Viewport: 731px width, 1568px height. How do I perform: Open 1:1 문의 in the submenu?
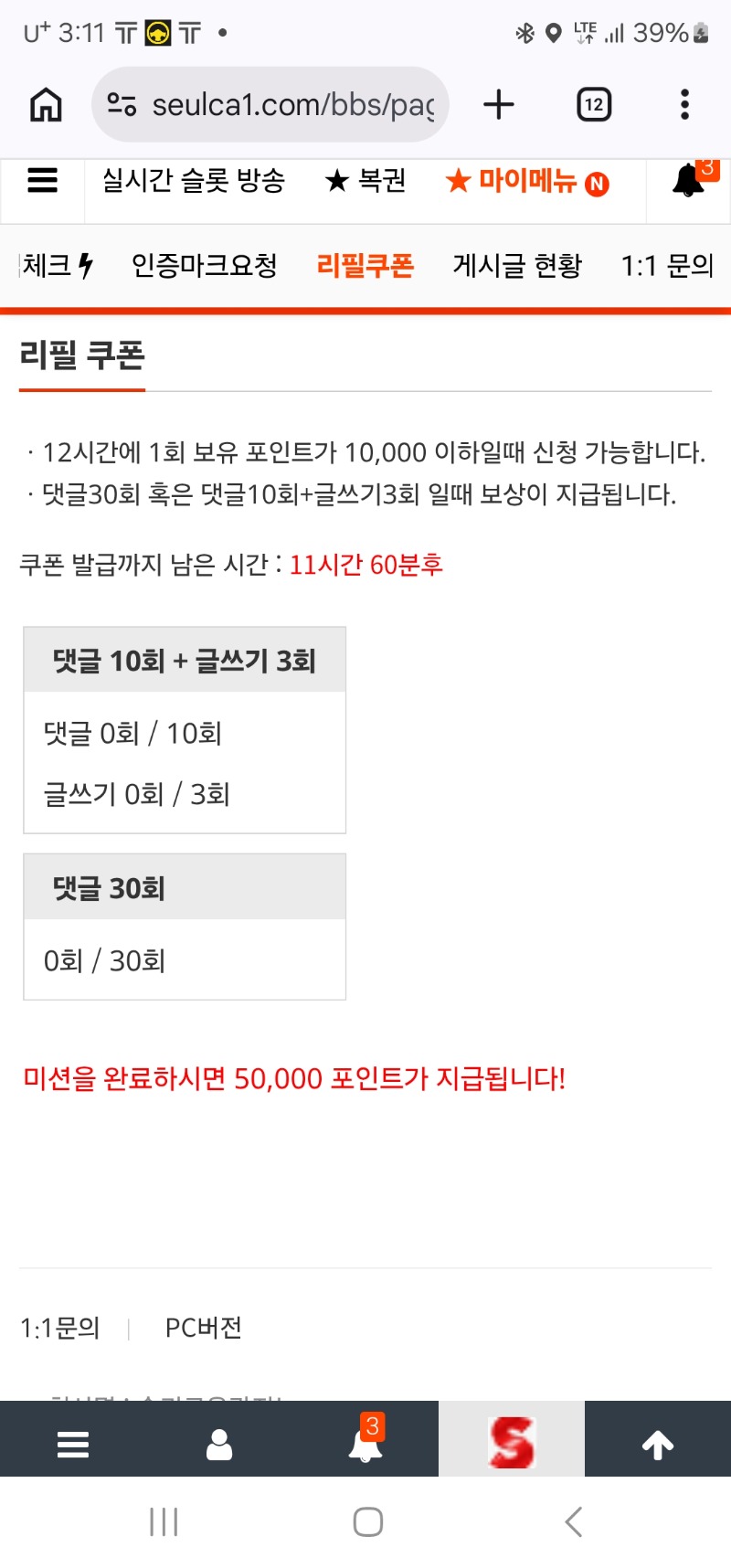click(666, 266)
